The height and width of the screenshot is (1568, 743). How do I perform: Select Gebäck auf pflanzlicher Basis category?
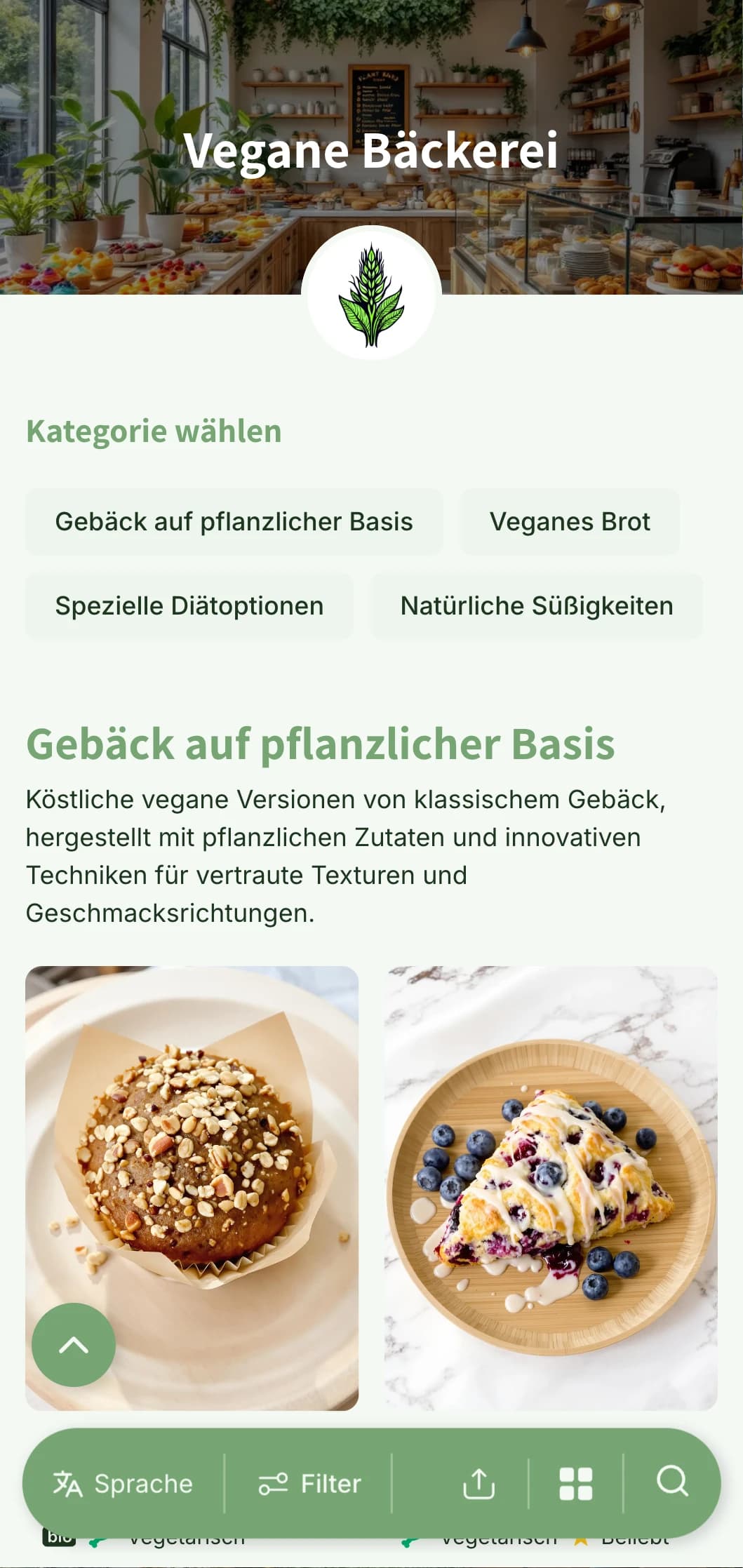pyautogui.click(x=234, y=522)
